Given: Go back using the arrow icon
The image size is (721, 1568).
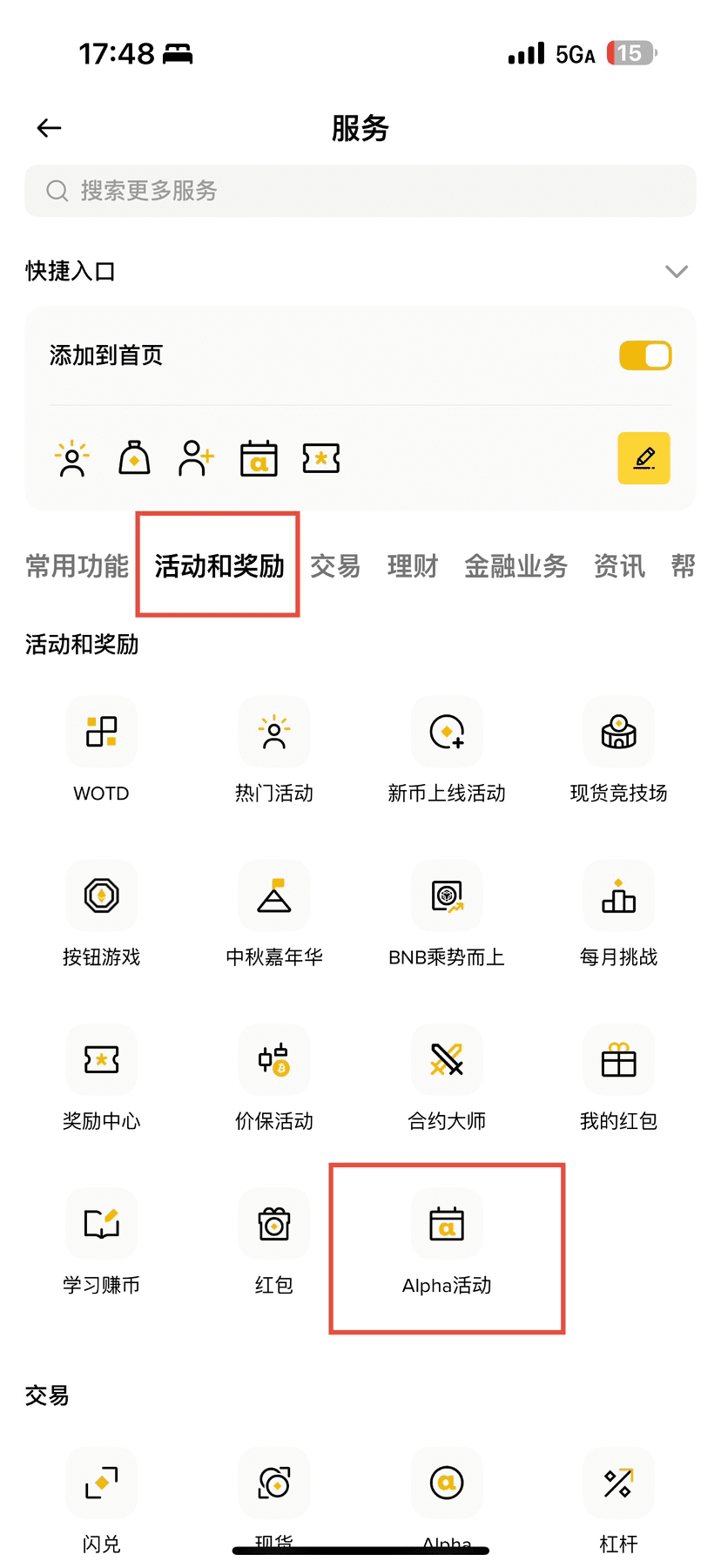Looking at the screenshot, I should click(50, 129).
